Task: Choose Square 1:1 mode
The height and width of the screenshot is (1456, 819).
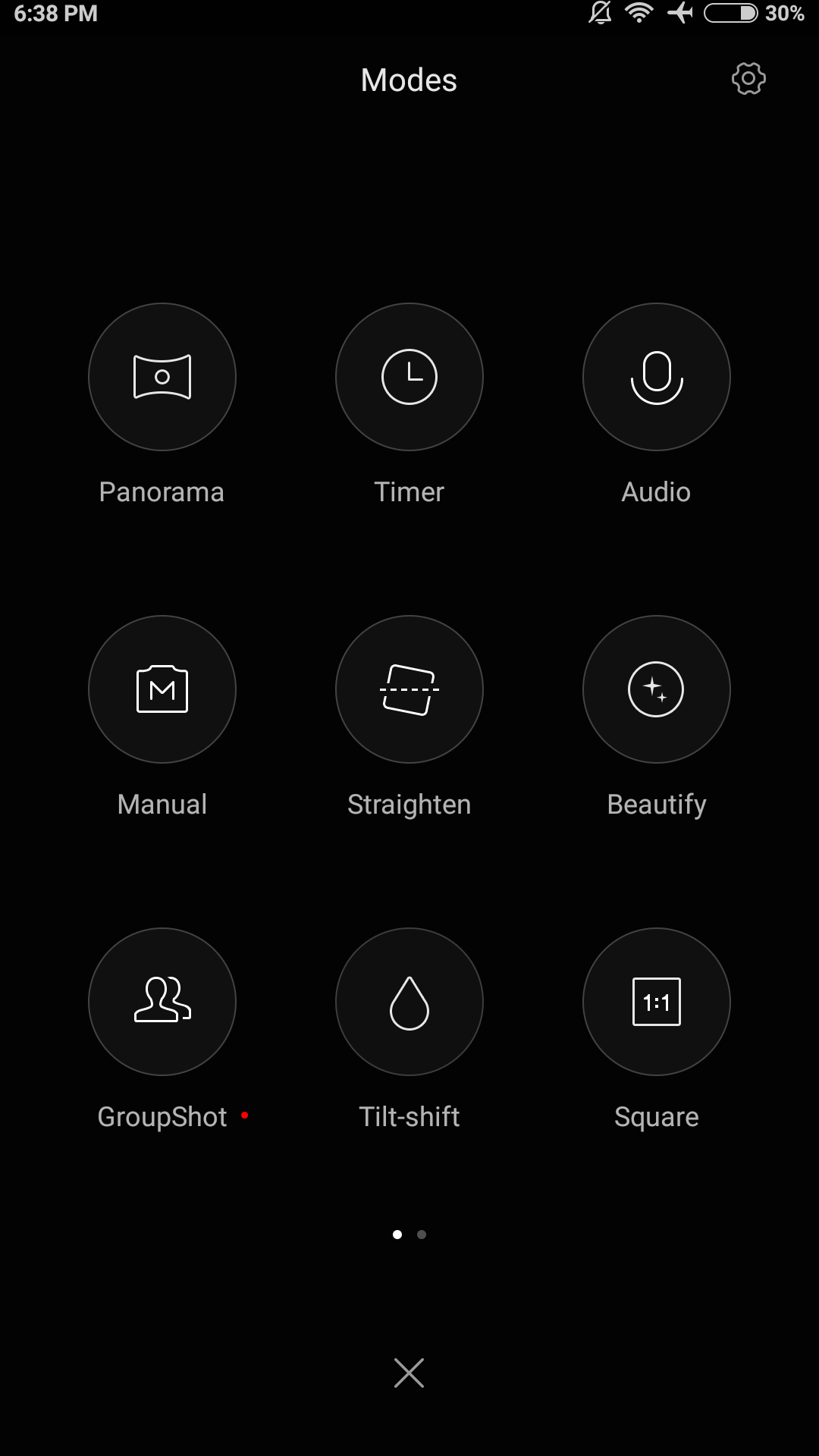Action: [657, 1002]
